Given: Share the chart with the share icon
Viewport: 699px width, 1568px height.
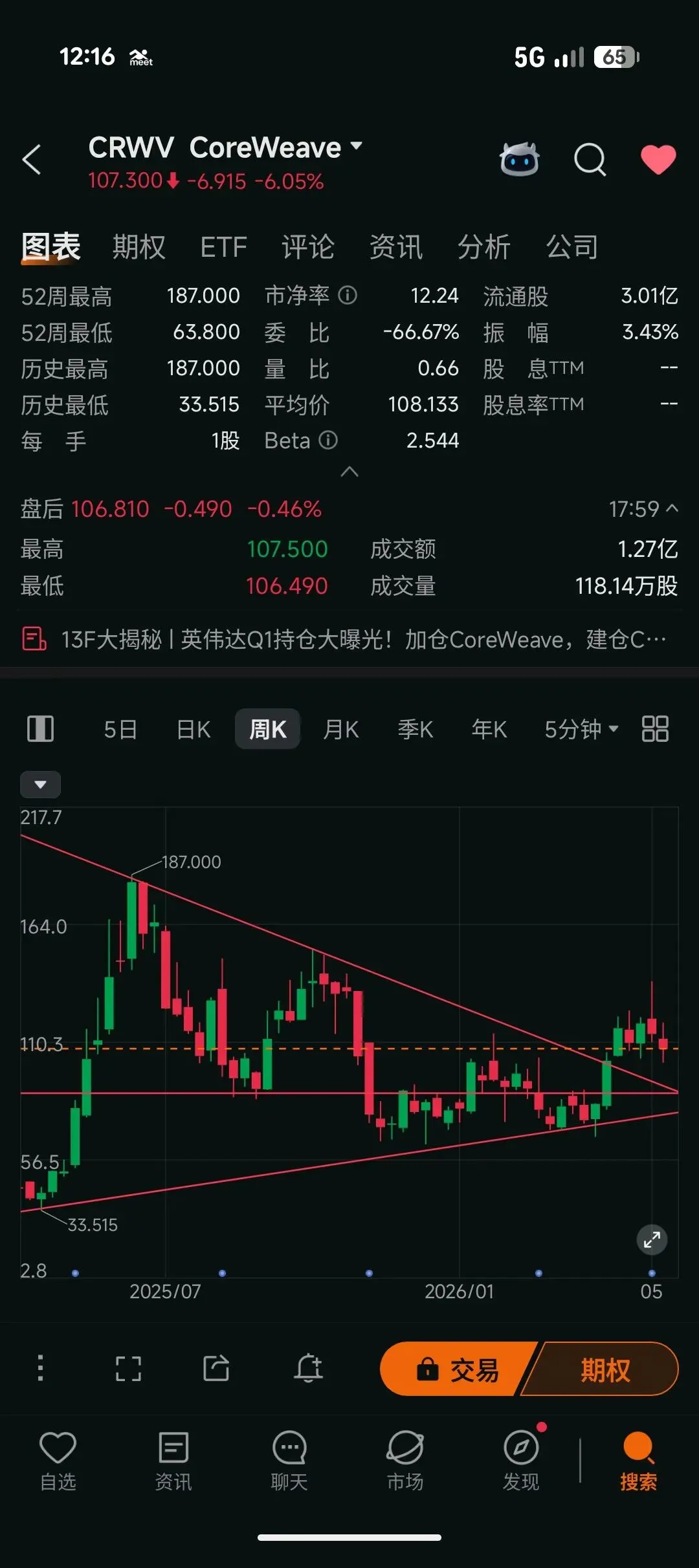Looking at the screenshot, I should pyautogui.click(x=216, y=1368).
